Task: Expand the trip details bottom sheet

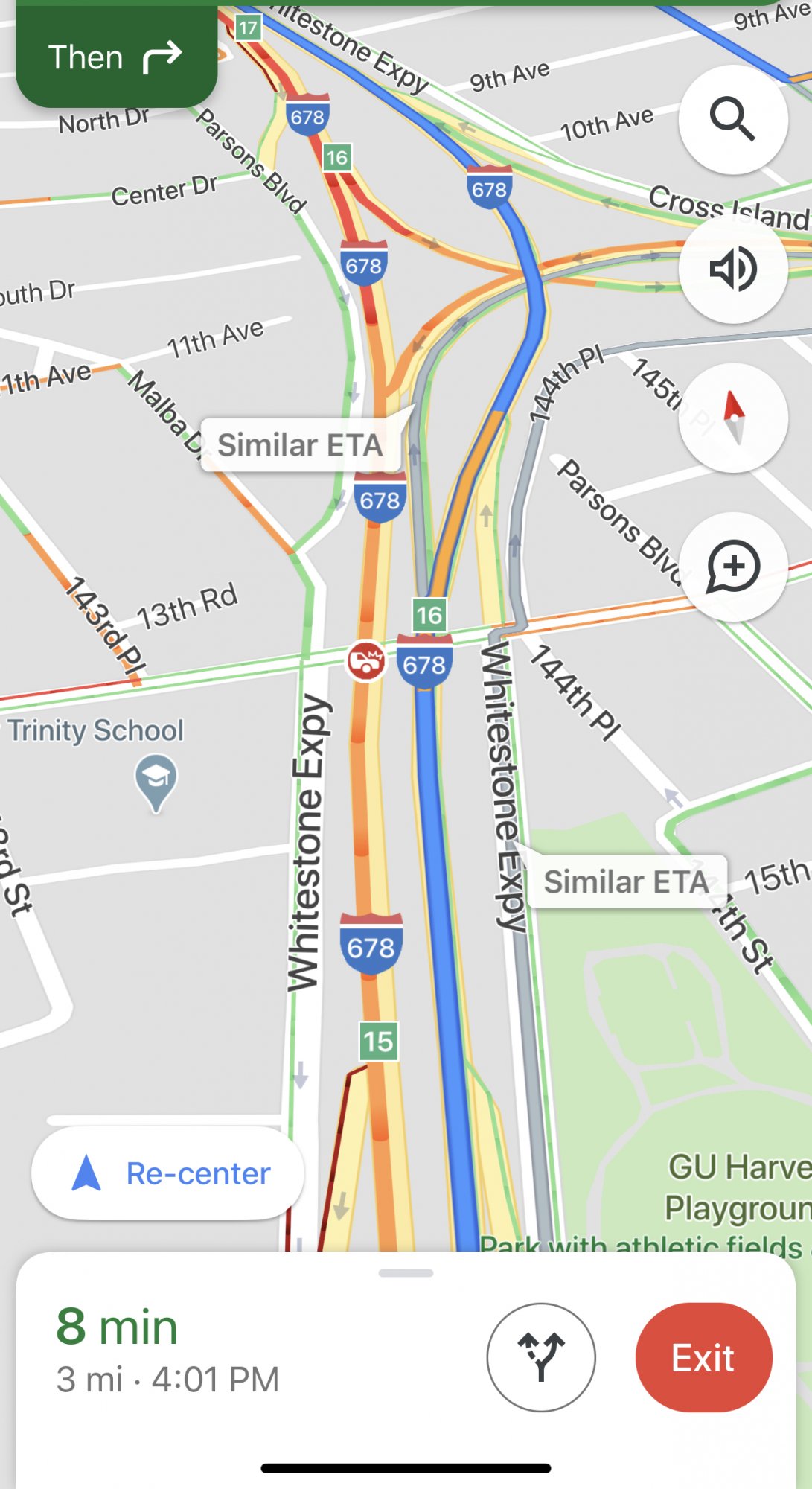Action: [406, 1274]
